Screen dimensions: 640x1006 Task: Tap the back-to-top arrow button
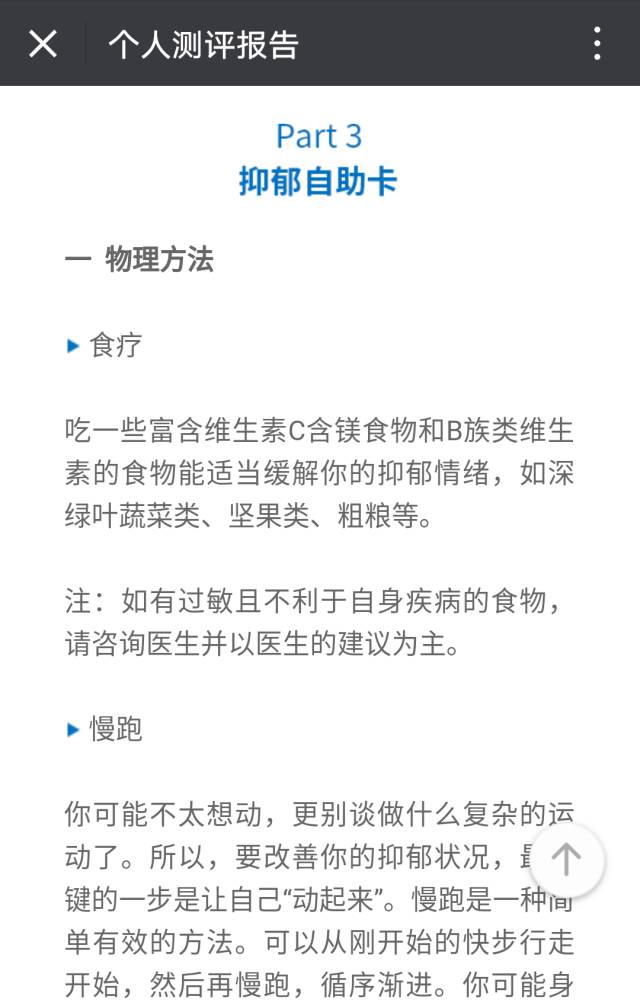tap(566, 860)
